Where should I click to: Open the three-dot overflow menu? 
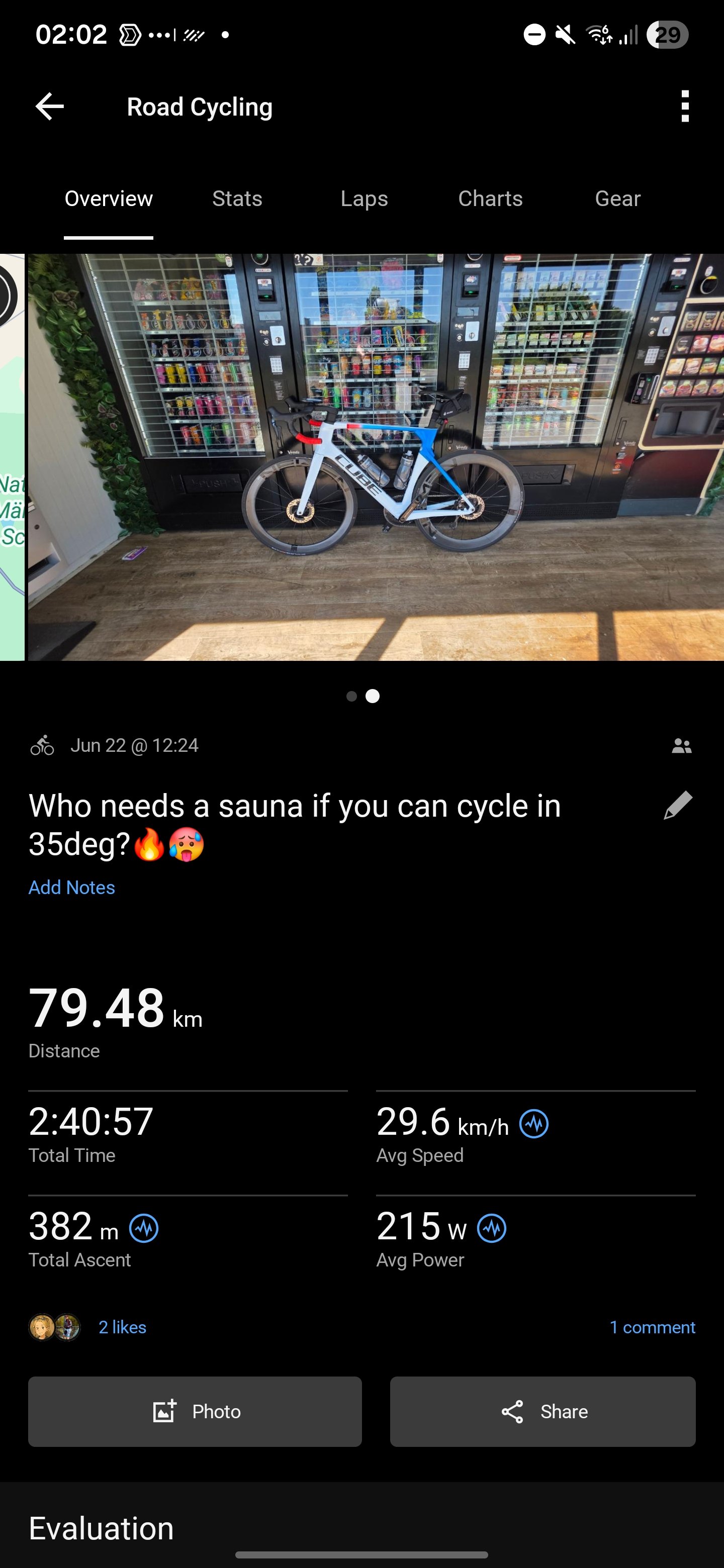pos(685,107)
